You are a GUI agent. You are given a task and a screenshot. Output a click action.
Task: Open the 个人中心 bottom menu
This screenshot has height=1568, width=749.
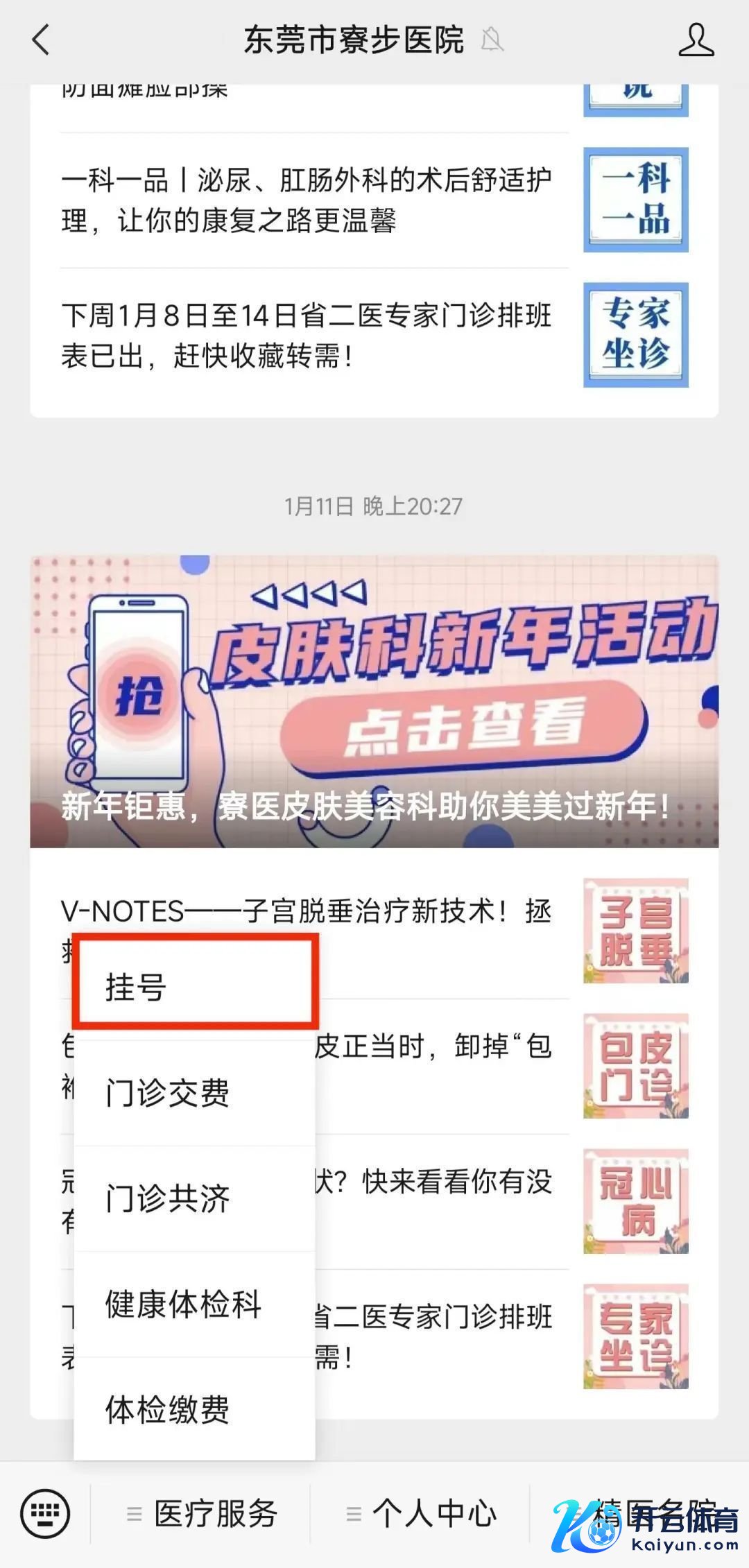[x=421, y=1513]
